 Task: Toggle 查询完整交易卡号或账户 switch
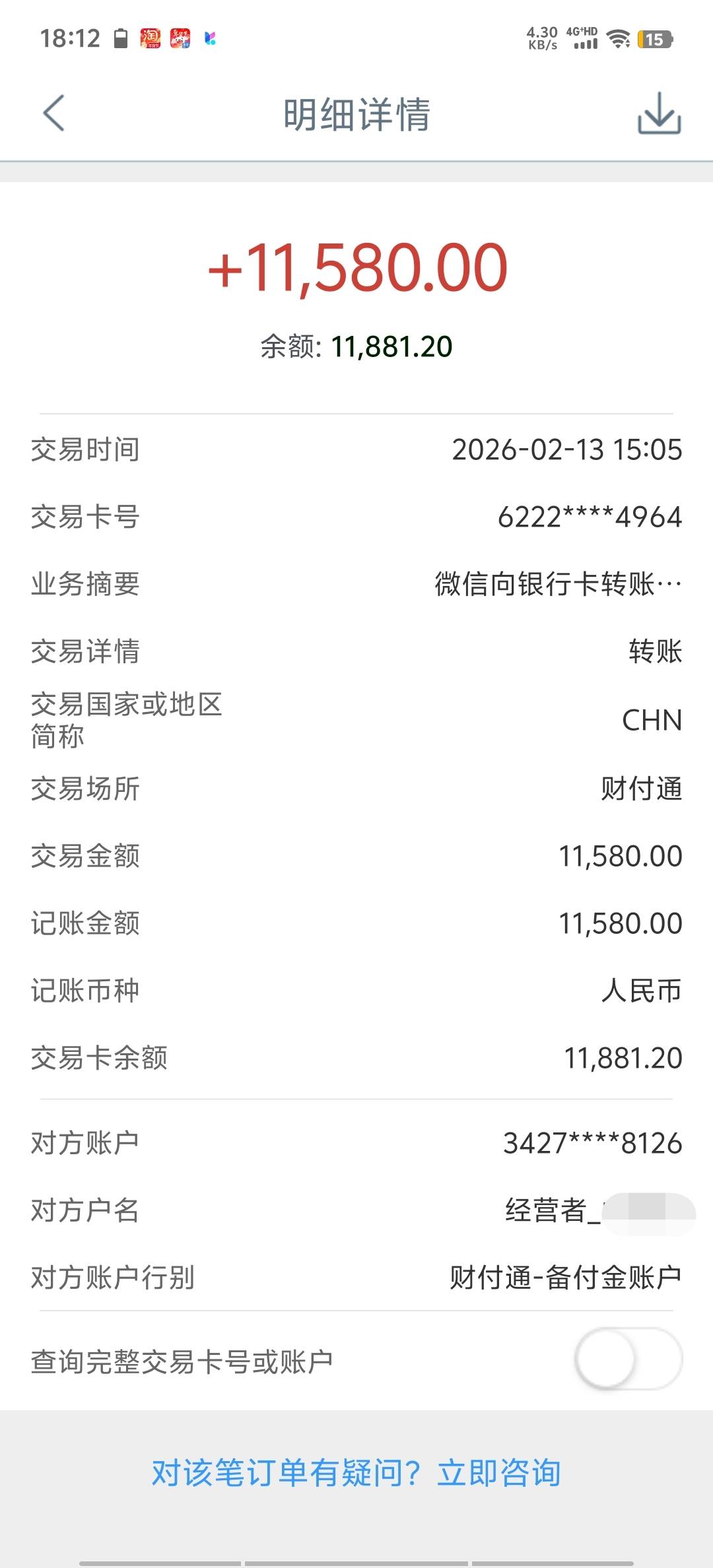628,1359
